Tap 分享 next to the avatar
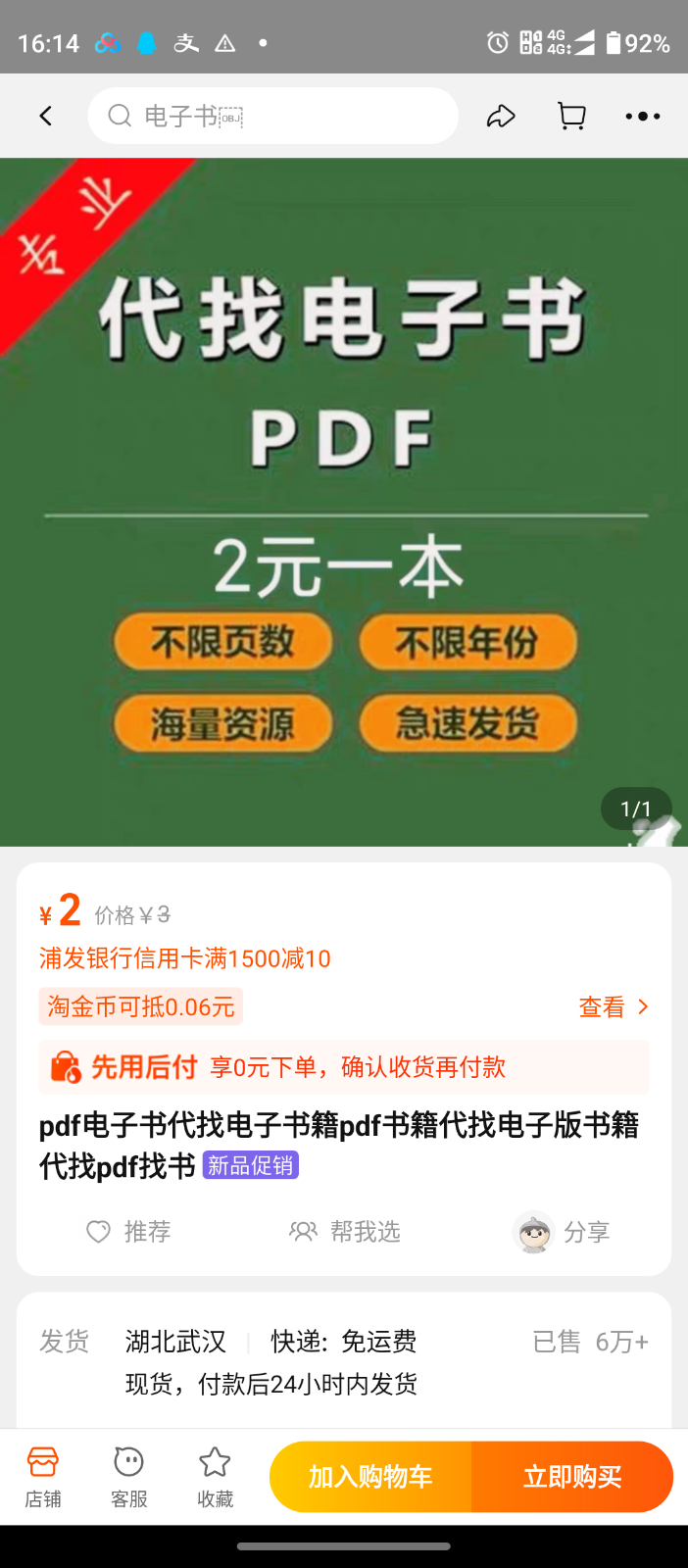The image size is (688, 1568). [x=585, y=1232]
